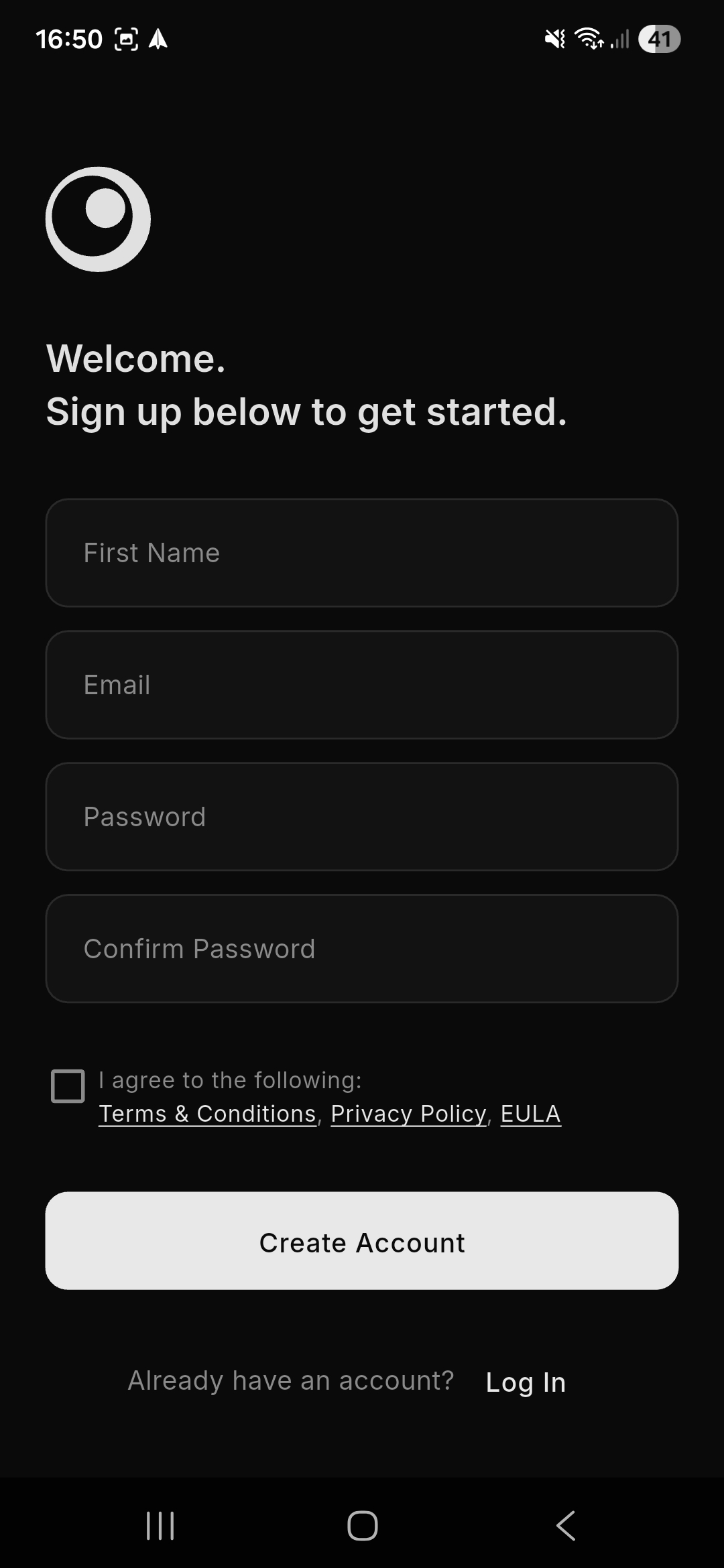Go back using system back button
This screenshot has width=724, height=1568.
click(x=566, y=1526)
